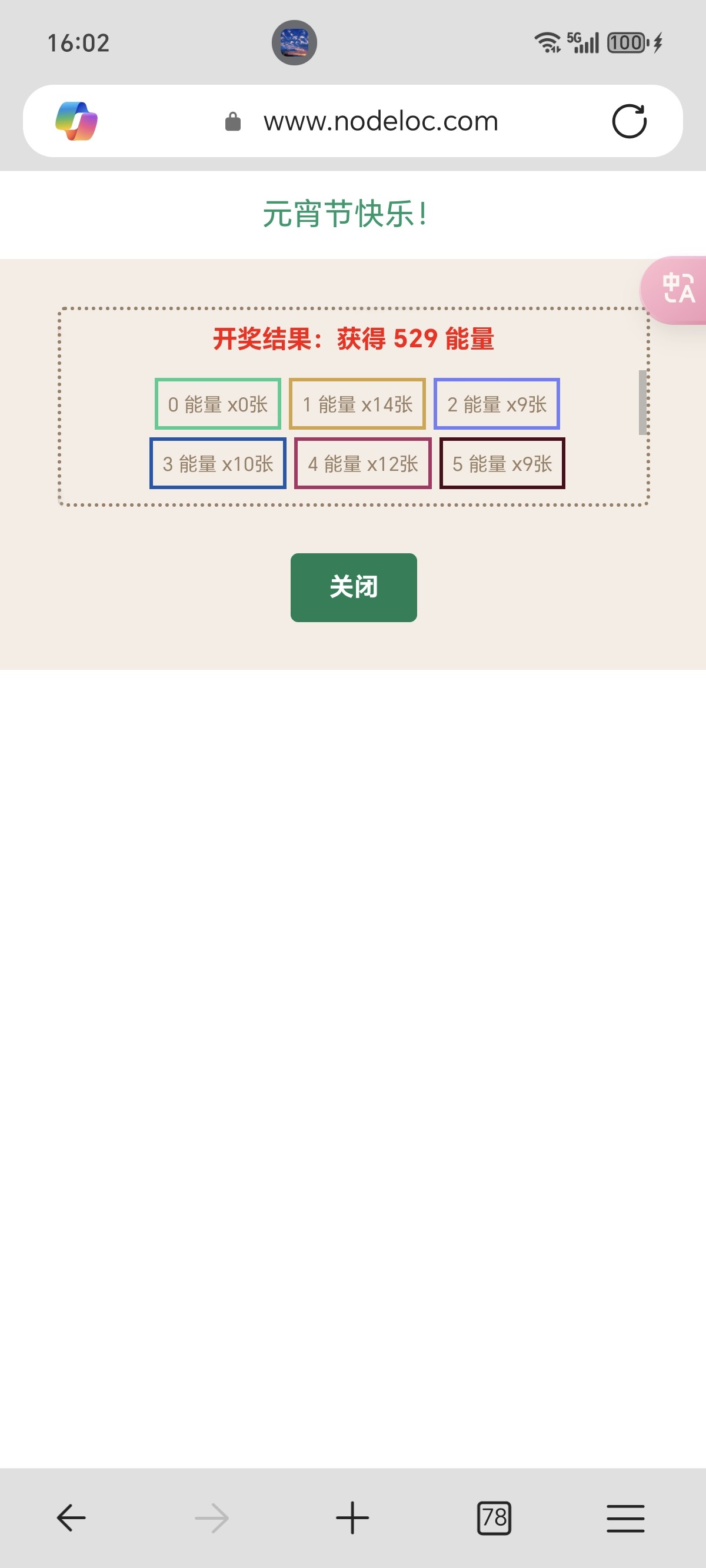Tap the www.nodeloc.com address bar
Screen dimensions: 706x1568
click(381, 121)
